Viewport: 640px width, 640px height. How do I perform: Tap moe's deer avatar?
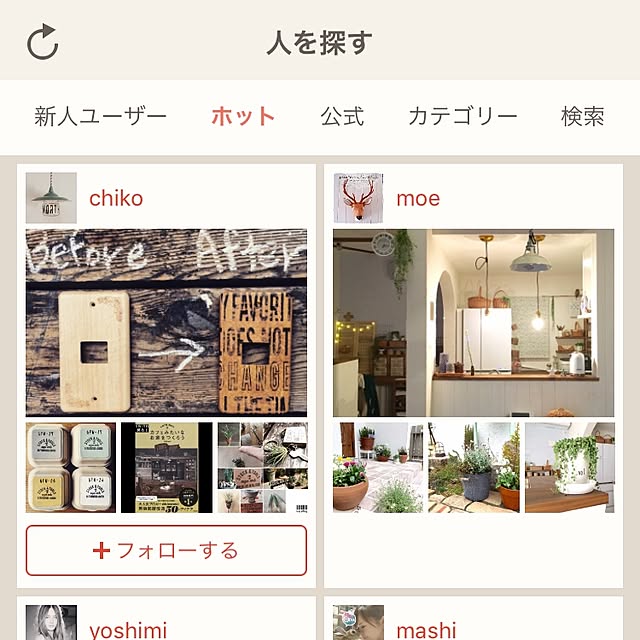click(358, 198)
